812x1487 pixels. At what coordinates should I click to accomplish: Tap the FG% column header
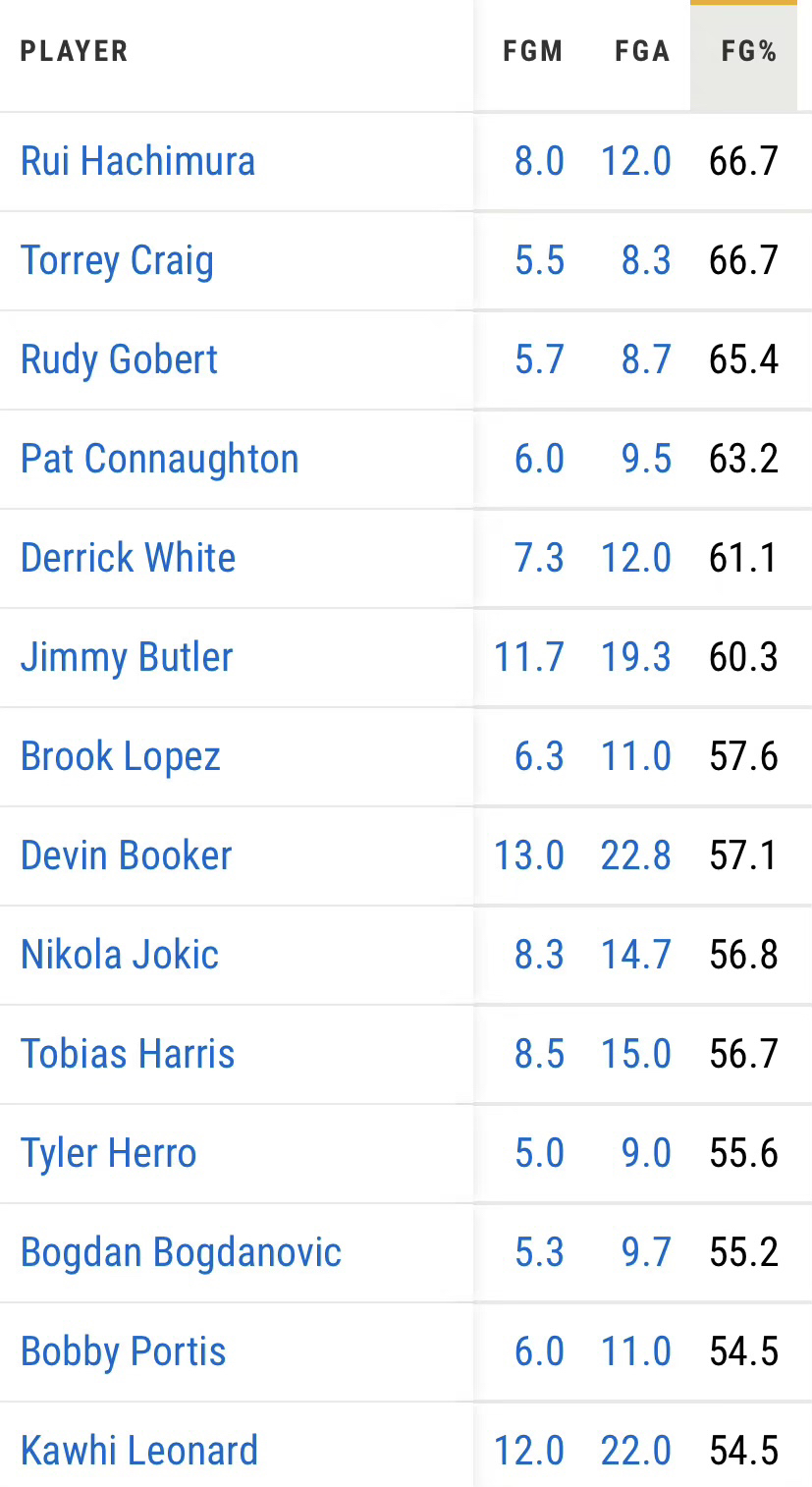point(749,52)
